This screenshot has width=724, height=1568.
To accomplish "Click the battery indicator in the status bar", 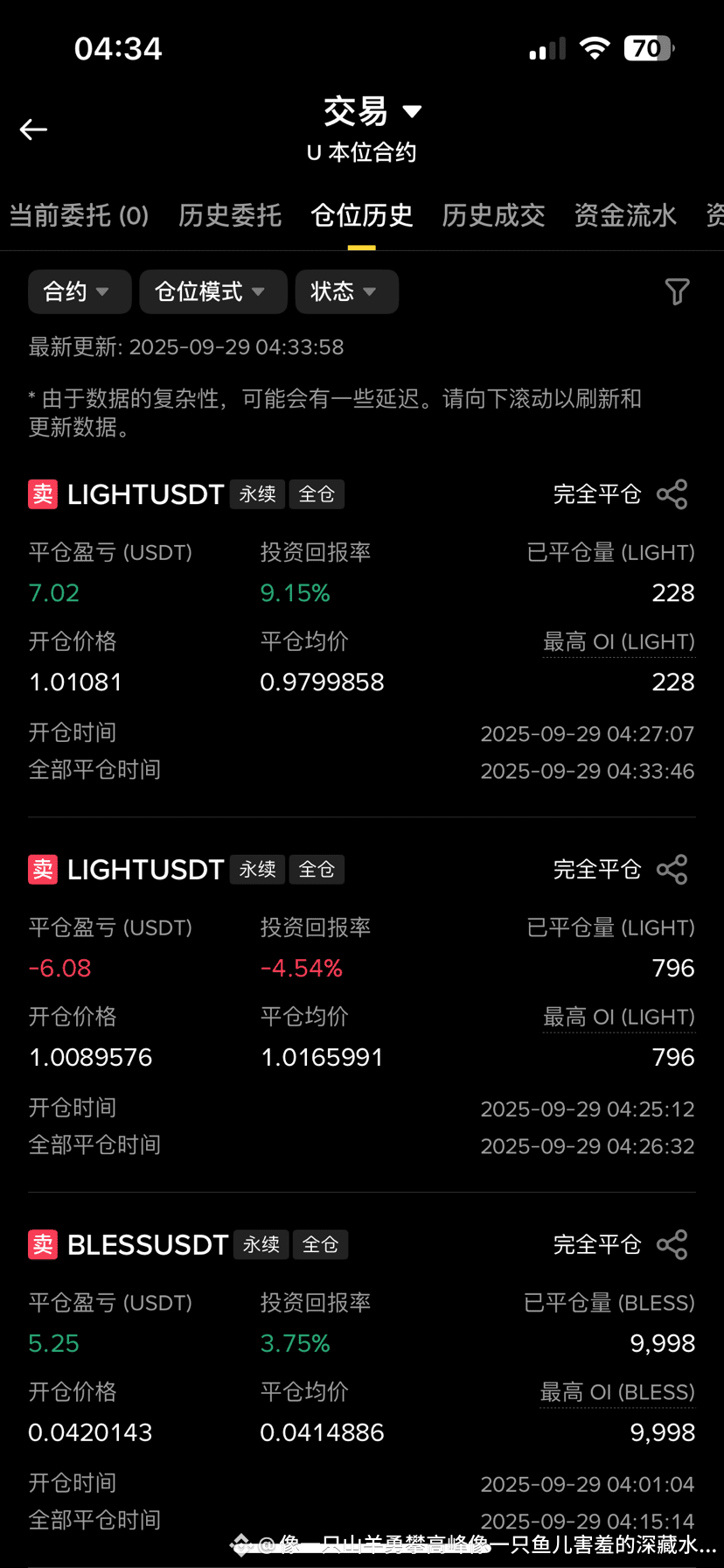I will 648,48.
